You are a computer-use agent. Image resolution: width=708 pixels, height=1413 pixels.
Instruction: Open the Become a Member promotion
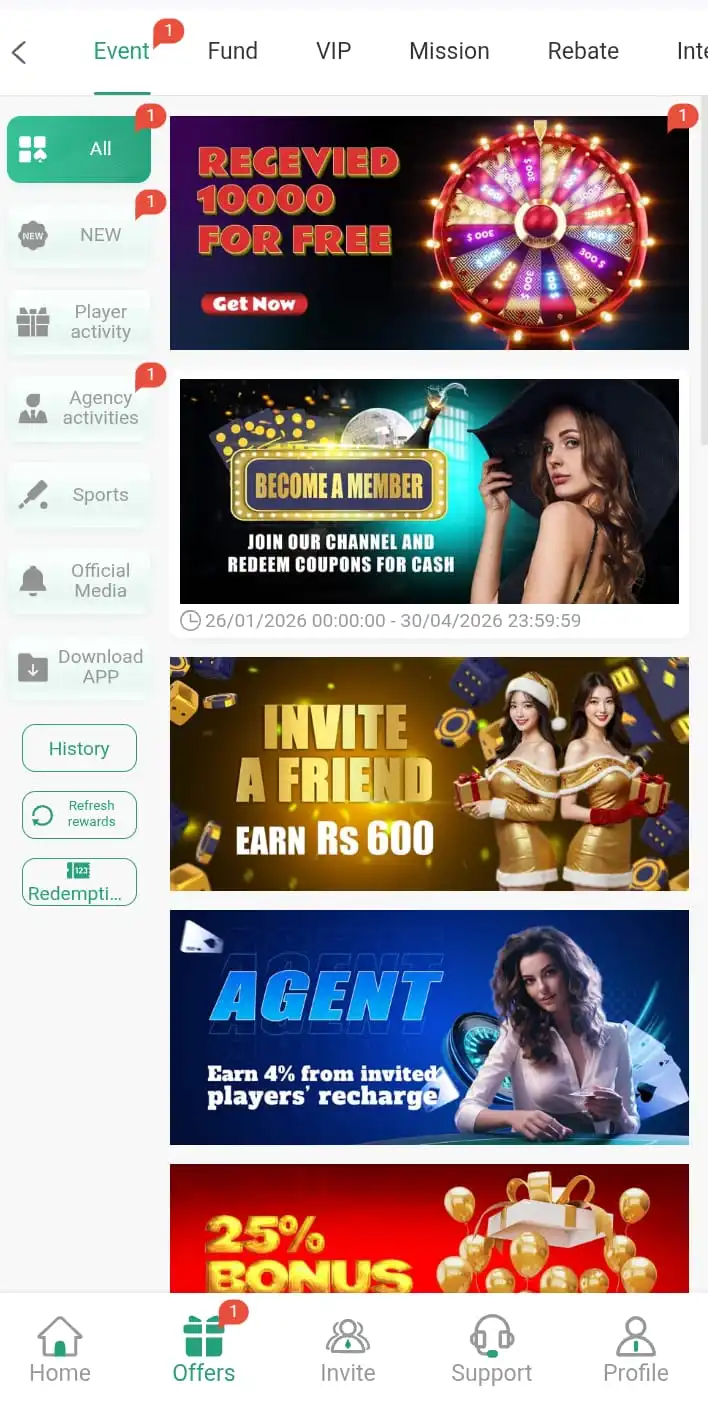429,491
